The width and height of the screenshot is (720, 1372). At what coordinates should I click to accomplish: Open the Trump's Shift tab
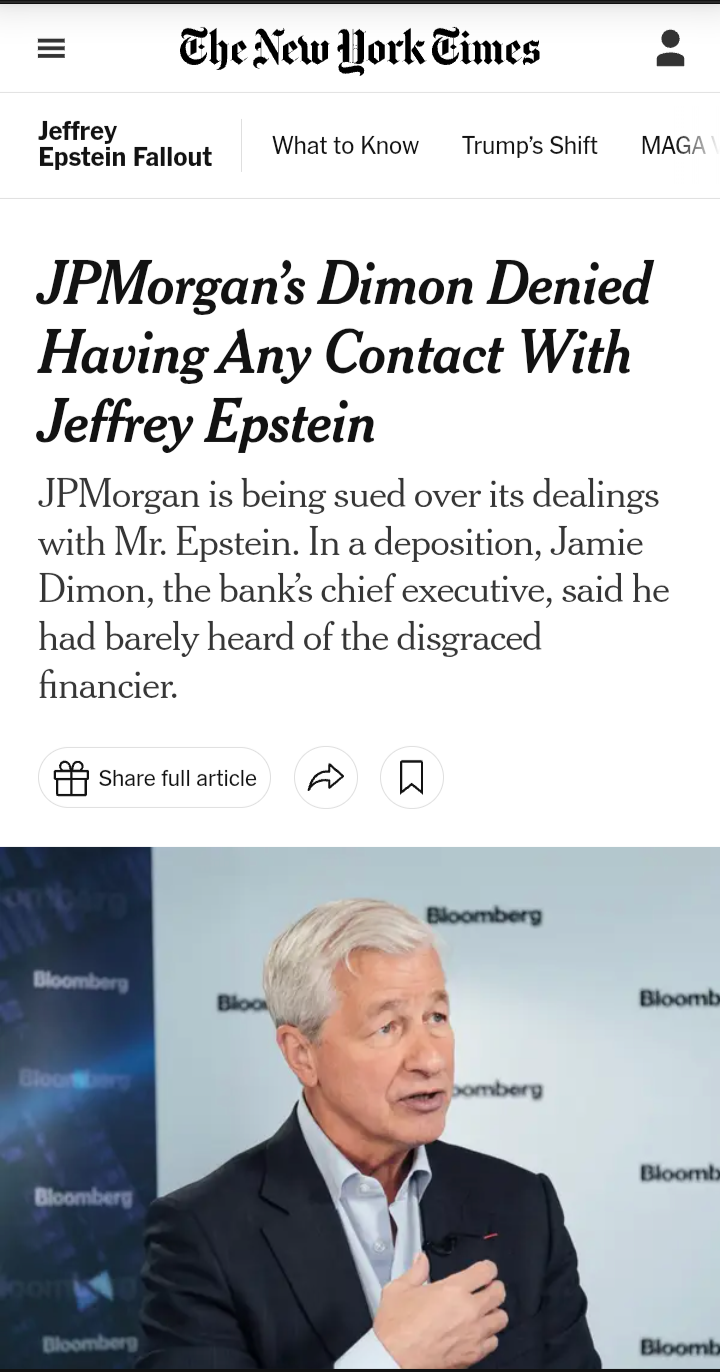click(529, 145)
